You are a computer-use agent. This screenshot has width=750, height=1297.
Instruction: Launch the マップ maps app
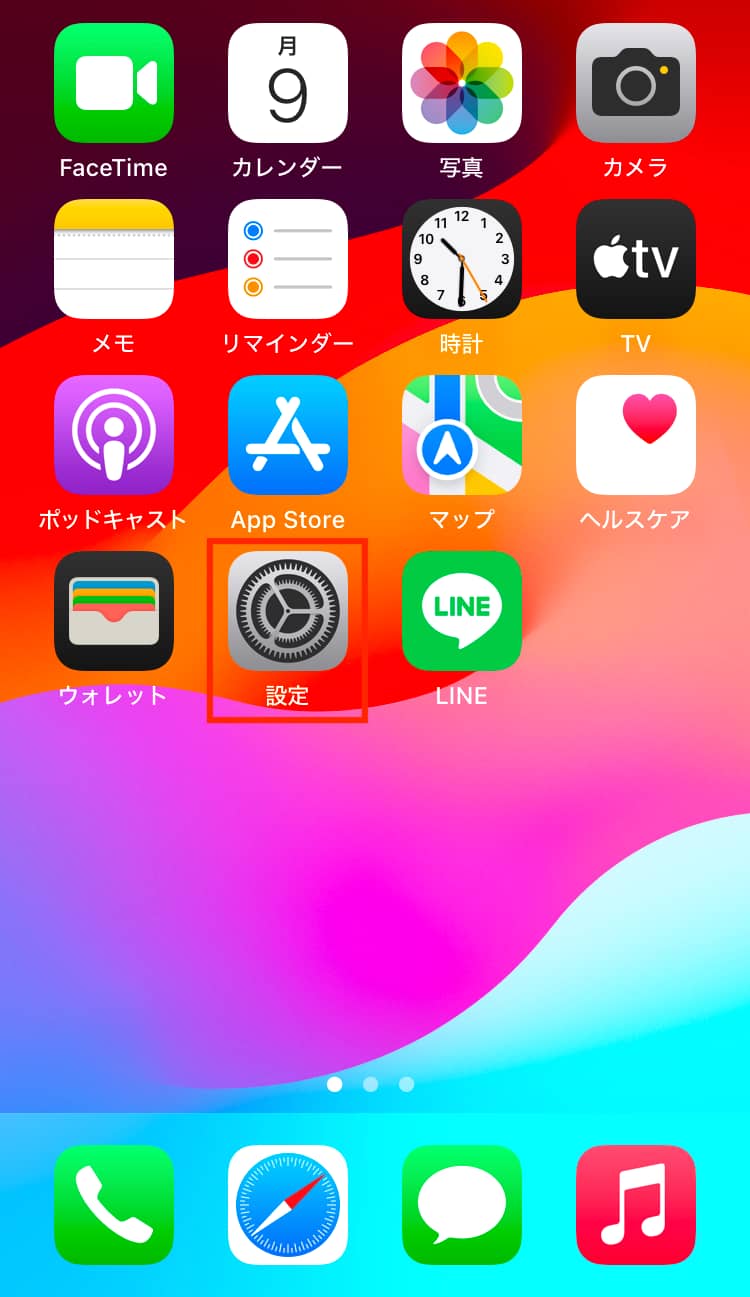coord(462,435)
